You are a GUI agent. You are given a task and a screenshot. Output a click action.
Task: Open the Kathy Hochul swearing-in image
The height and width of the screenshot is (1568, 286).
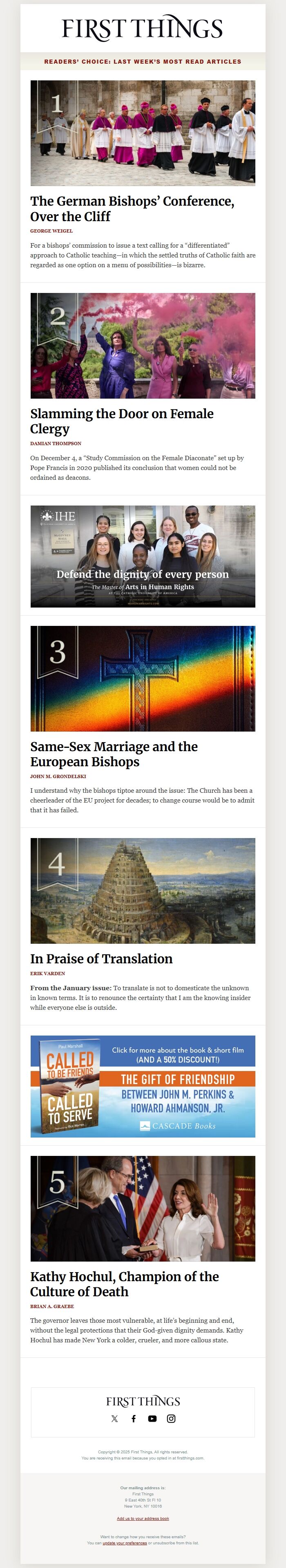(x=143, y=1208)
